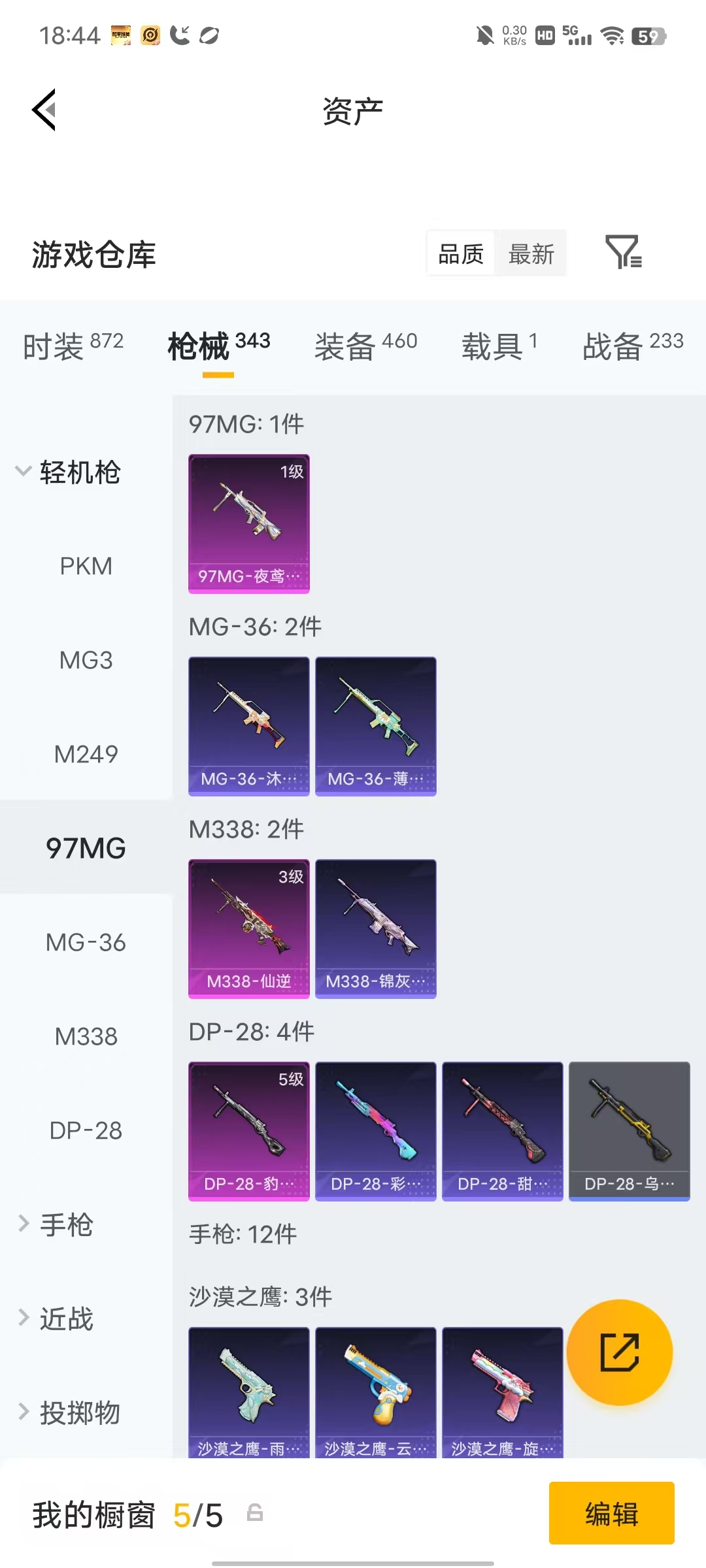The image size is (706, 1568).
Task: Expand the 投掷物 category
Action: point(69,1413)
